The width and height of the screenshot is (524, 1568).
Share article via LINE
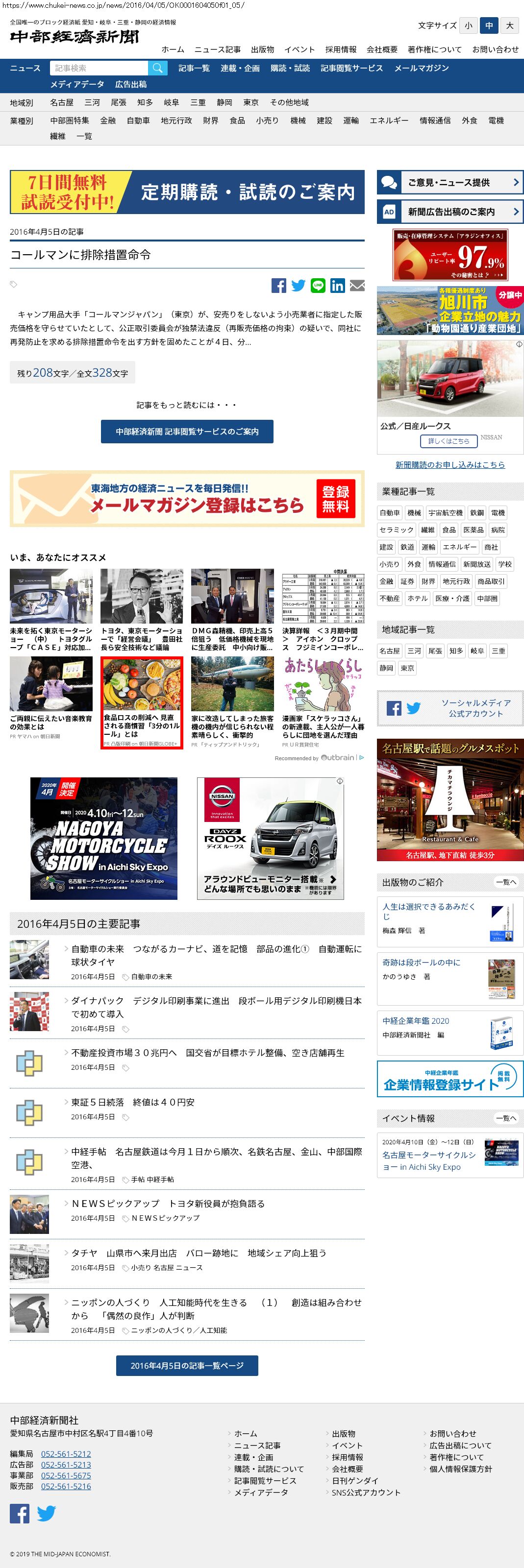coord(318,286)
